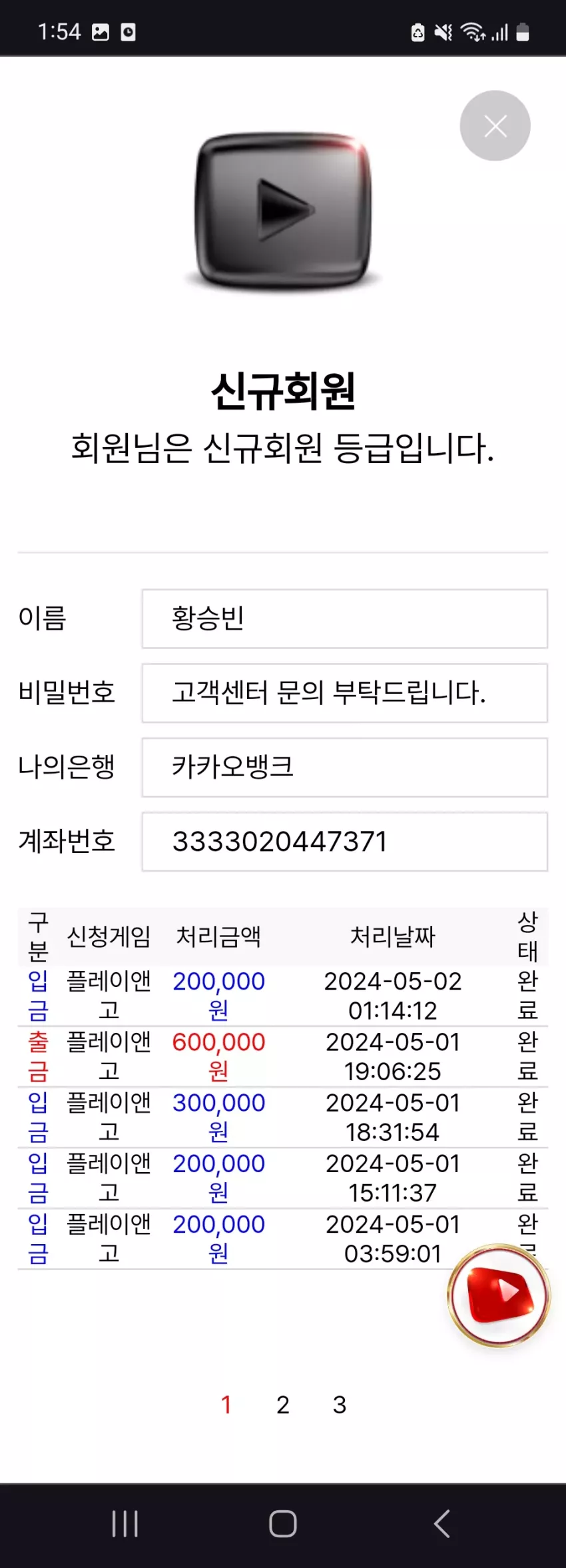Open the red floating play button
Viewport: 566px width, 1568px height.
tap(499, 1295)
